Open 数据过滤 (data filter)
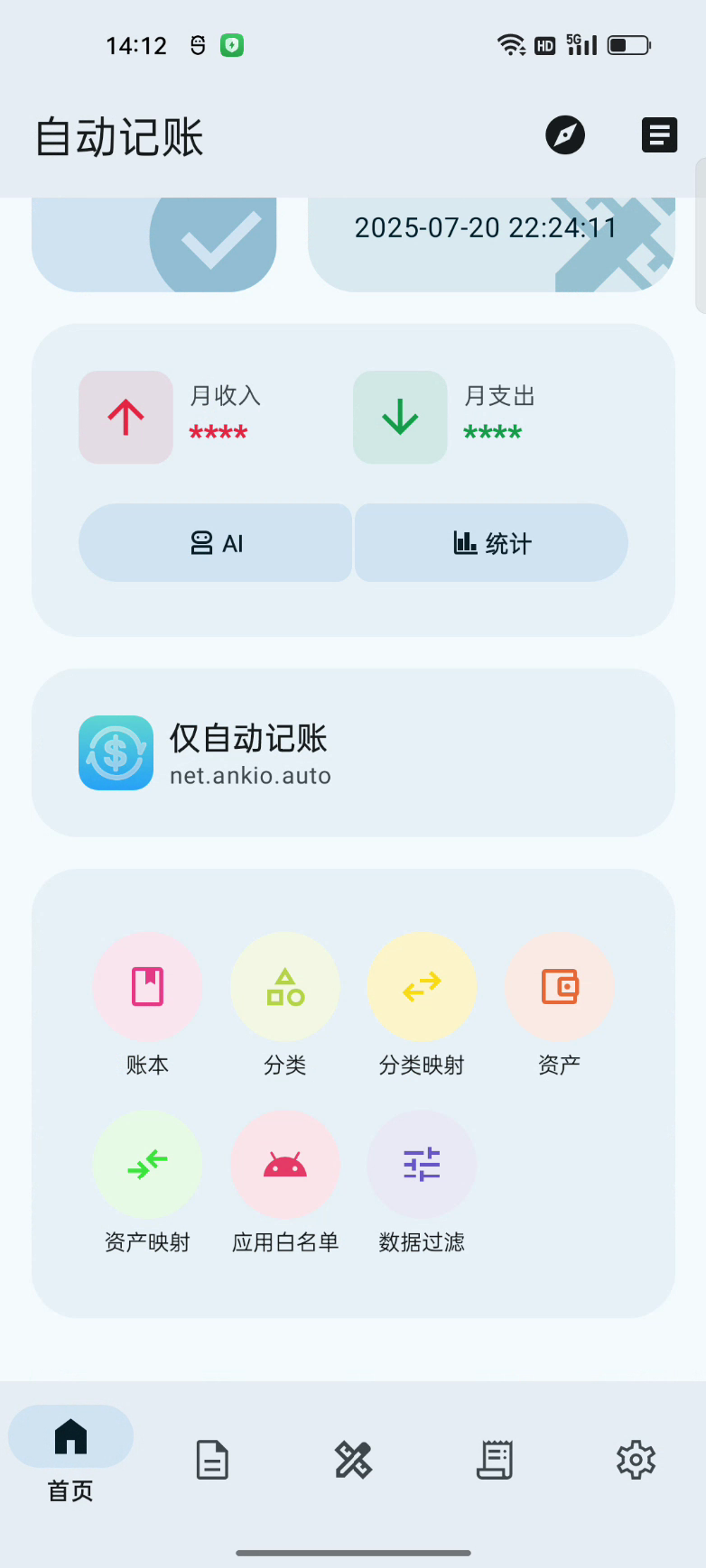 point(422,1163)
